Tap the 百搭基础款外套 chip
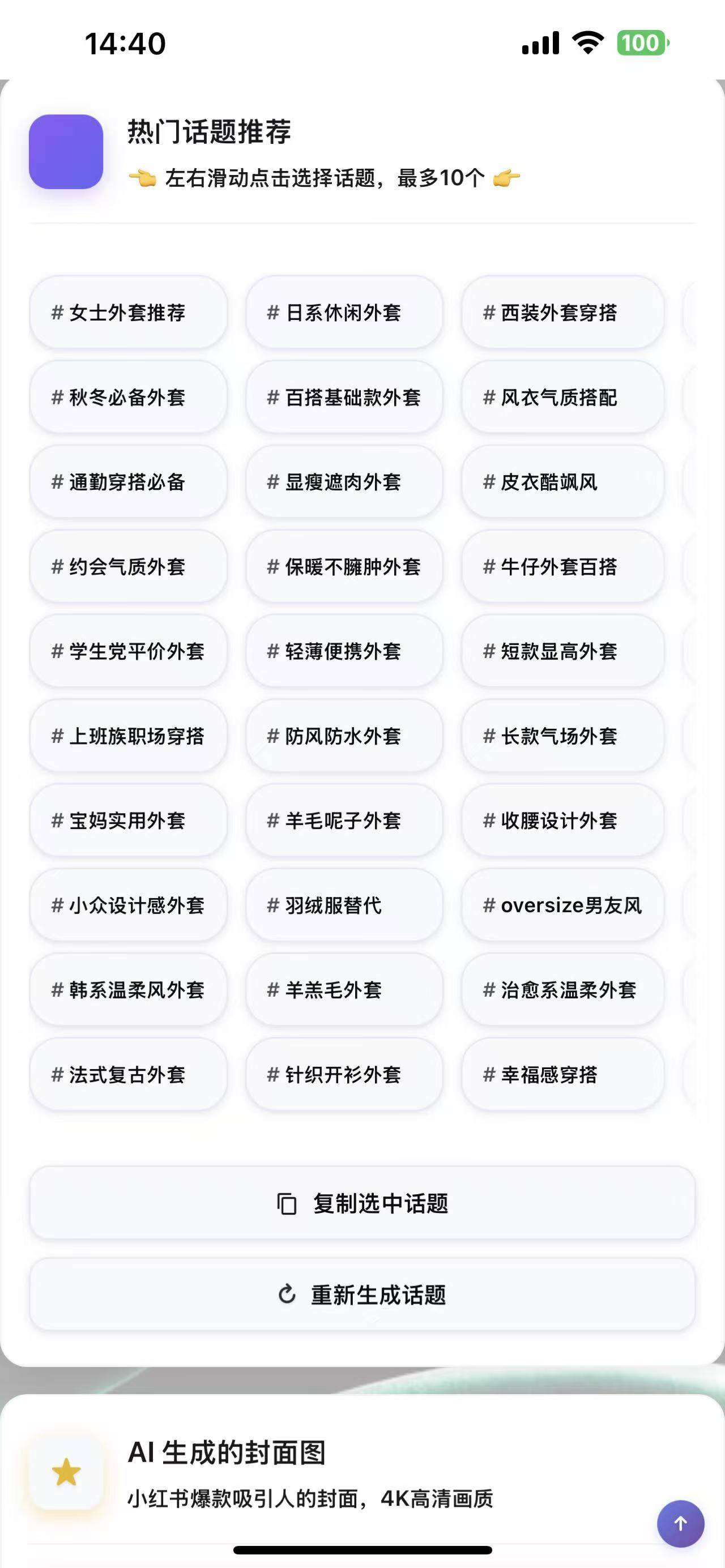The image size is (725, 1568). coord(344,397)
